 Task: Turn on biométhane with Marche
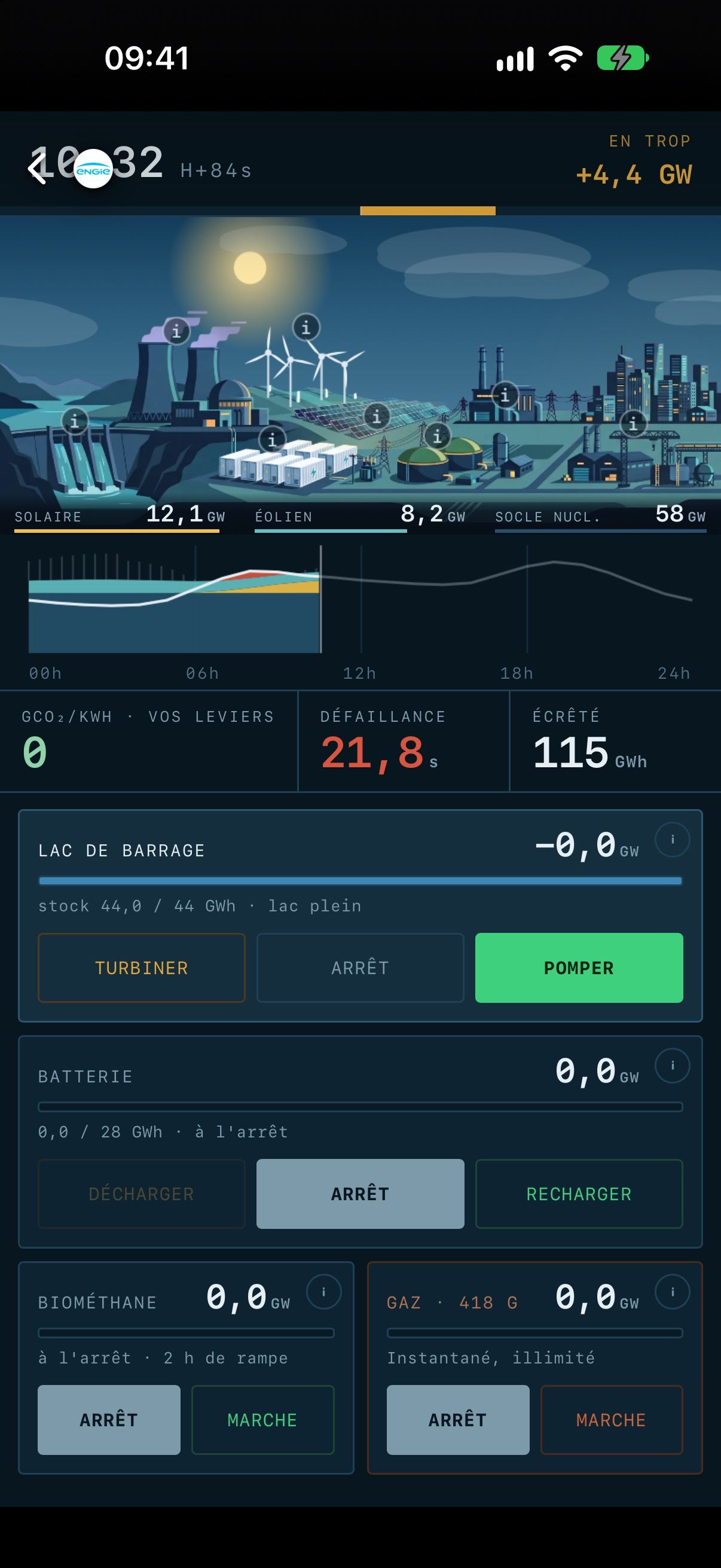[263, 1420]
